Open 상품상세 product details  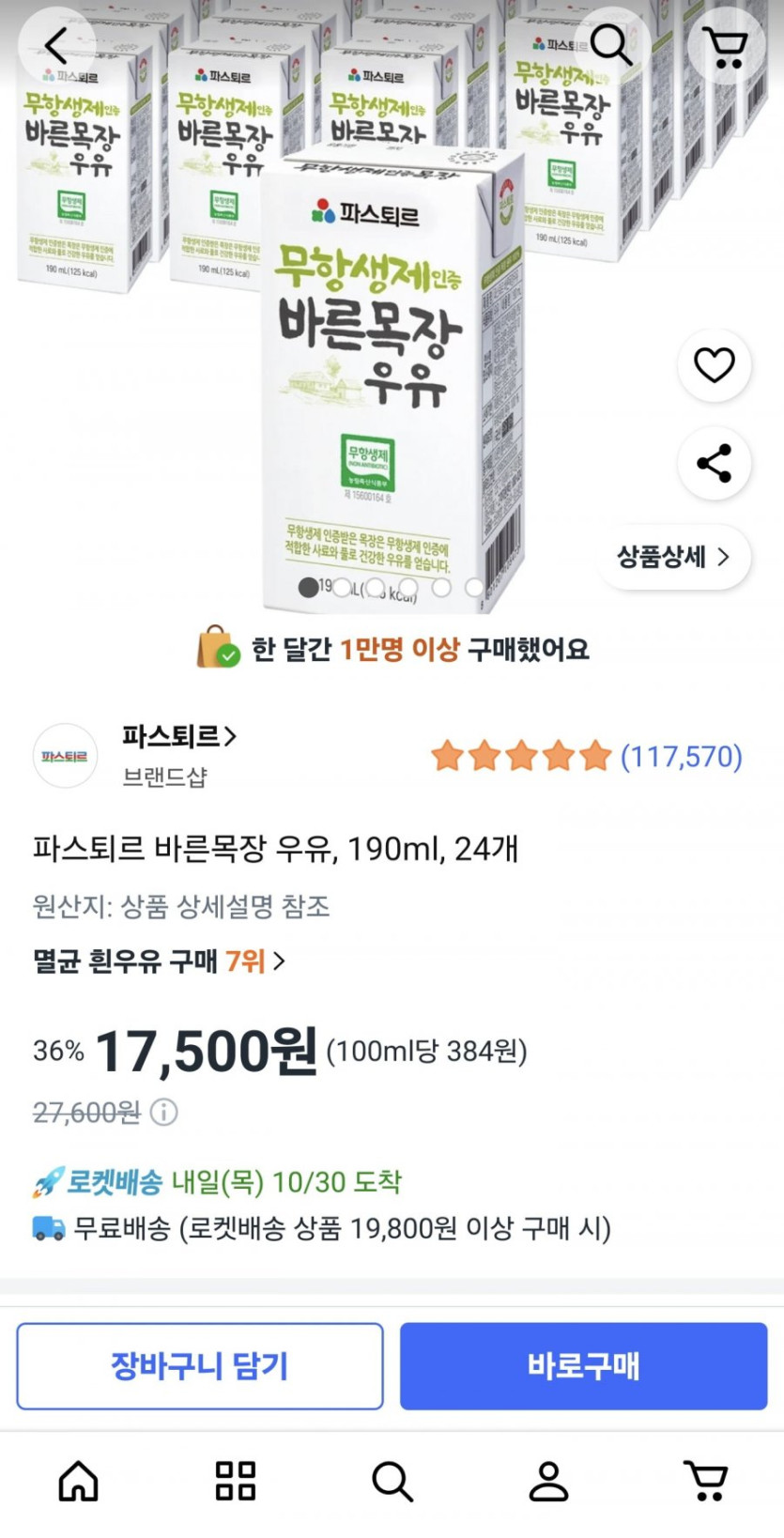[673, 557]
